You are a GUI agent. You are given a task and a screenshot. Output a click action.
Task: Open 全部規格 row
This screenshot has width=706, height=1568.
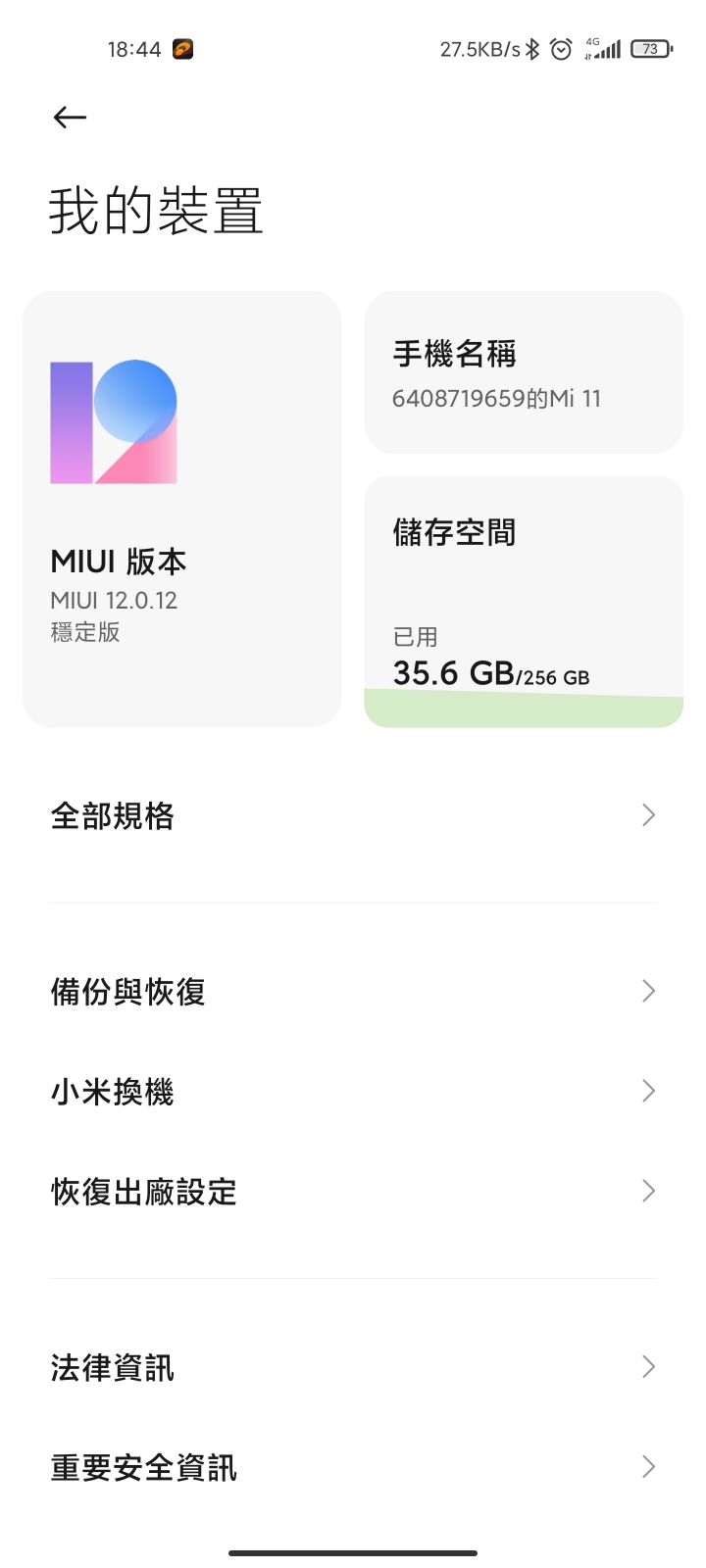pyautogui.click(x=353, y=815)
